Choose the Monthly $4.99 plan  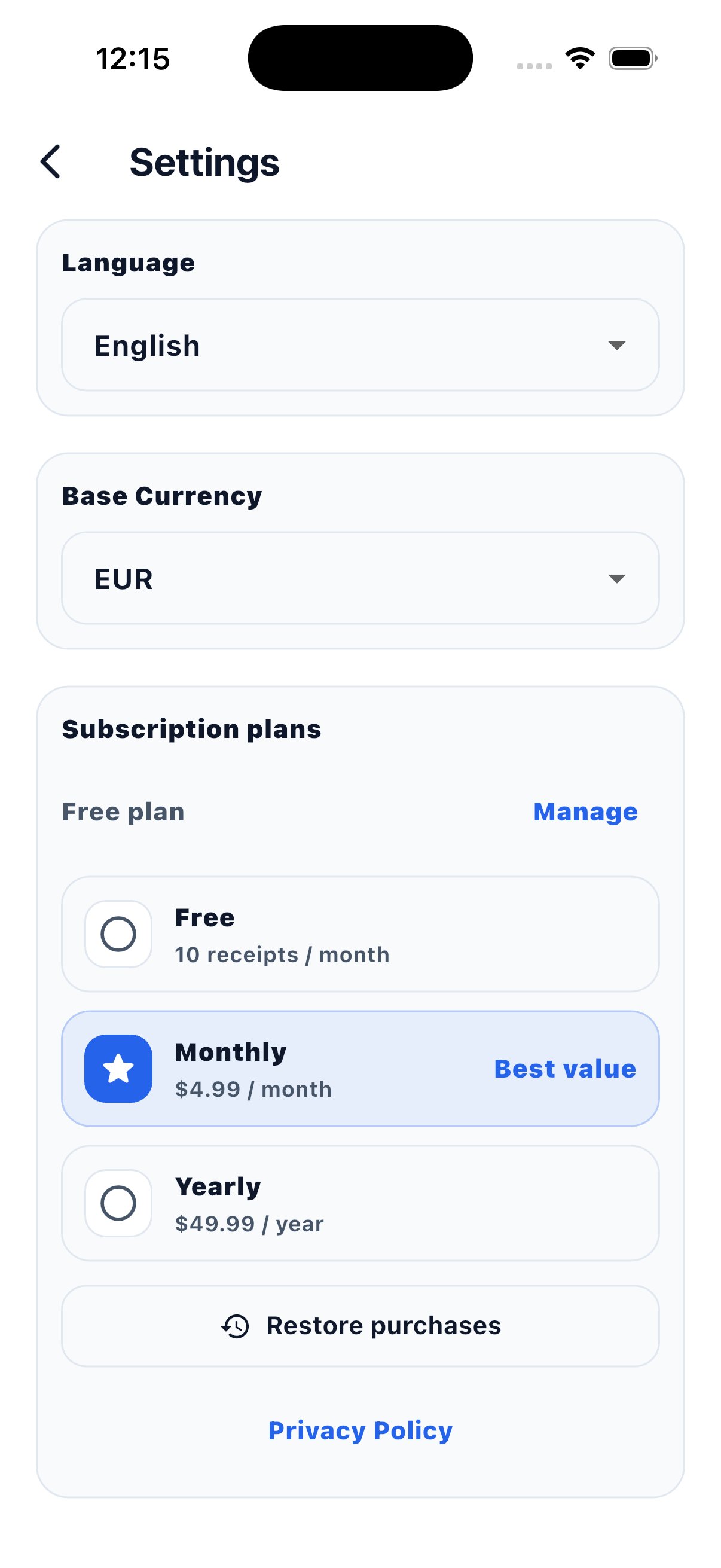[360, 1069]
